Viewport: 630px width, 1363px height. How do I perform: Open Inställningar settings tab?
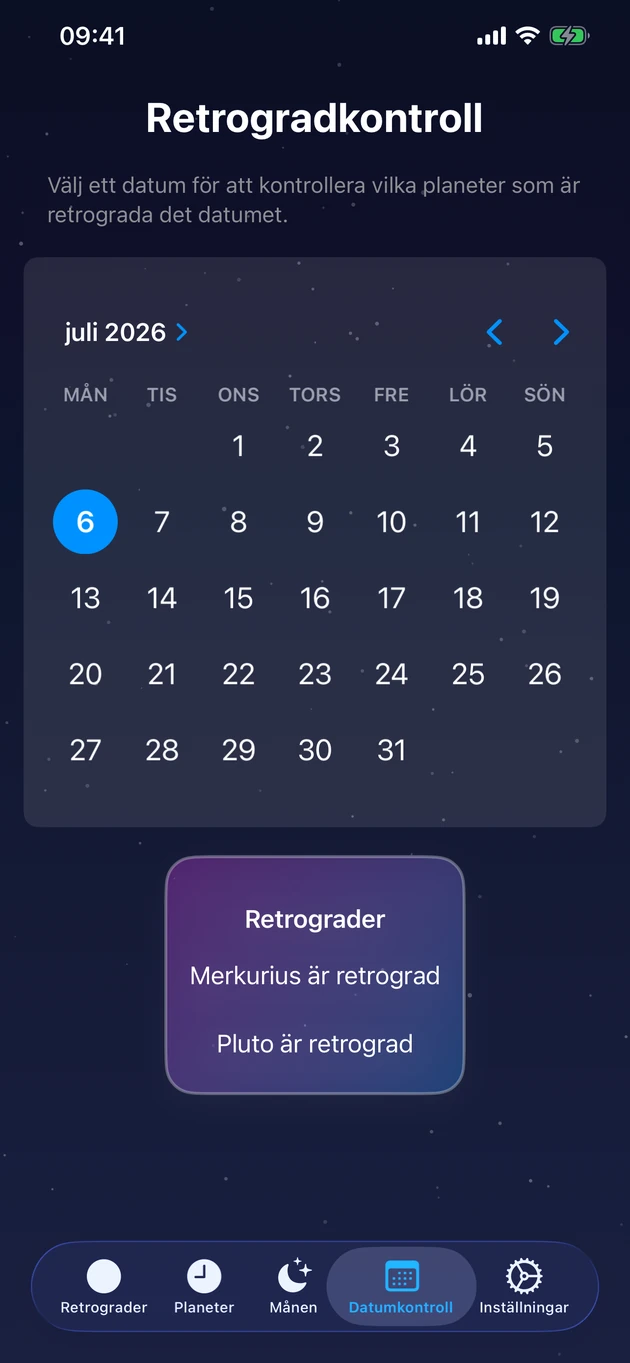[524, 1287]
